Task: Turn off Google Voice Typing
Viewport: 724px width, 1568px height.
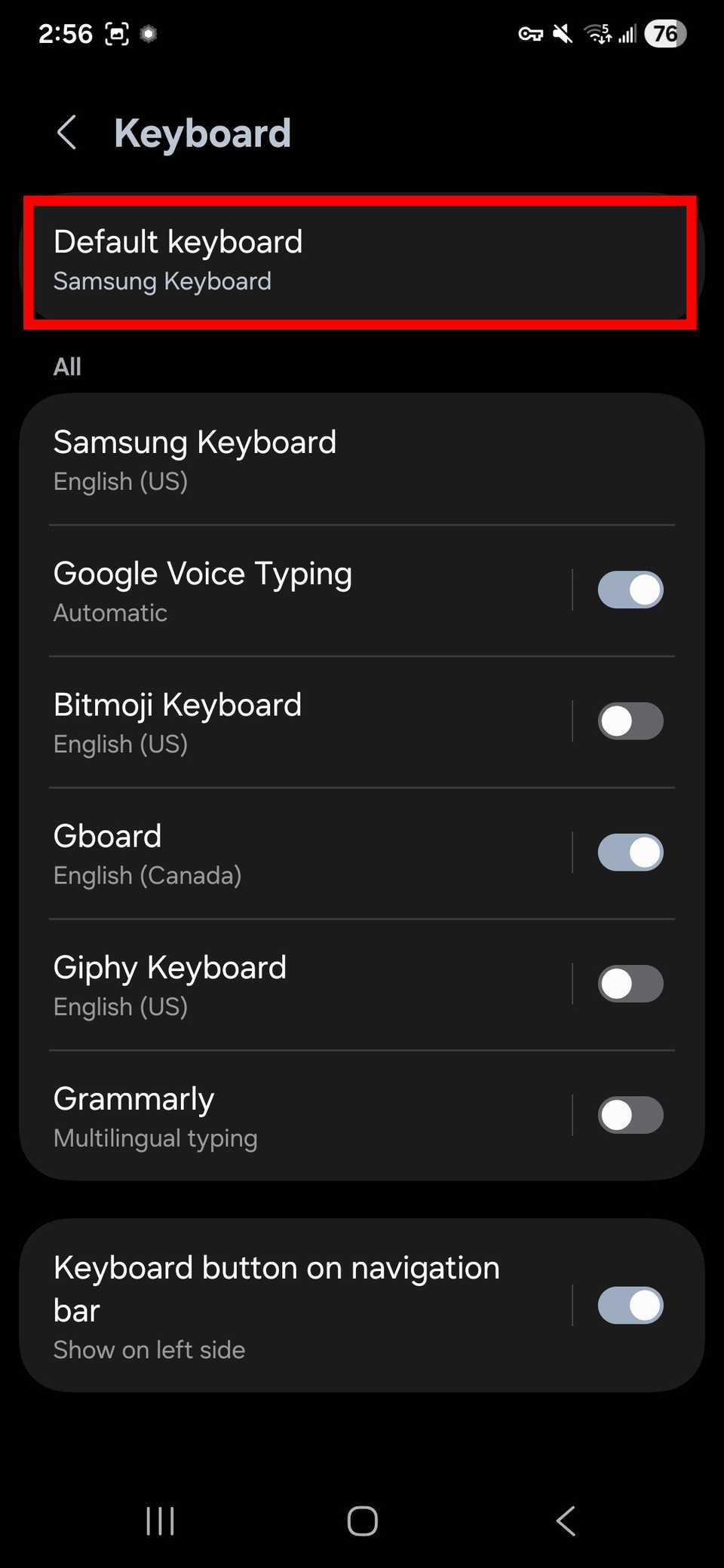Action: coord(630,590)
